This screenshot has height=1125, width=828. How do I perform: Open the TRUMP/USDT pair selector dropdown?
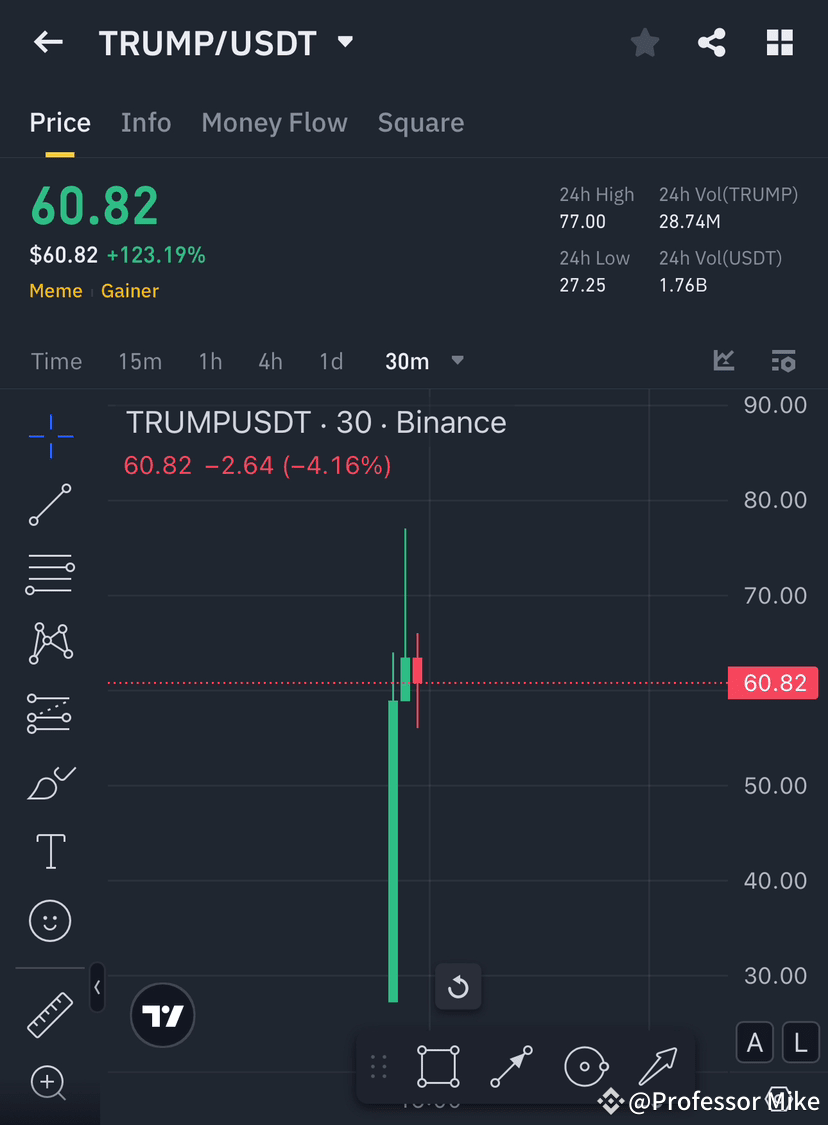(345, 42)
